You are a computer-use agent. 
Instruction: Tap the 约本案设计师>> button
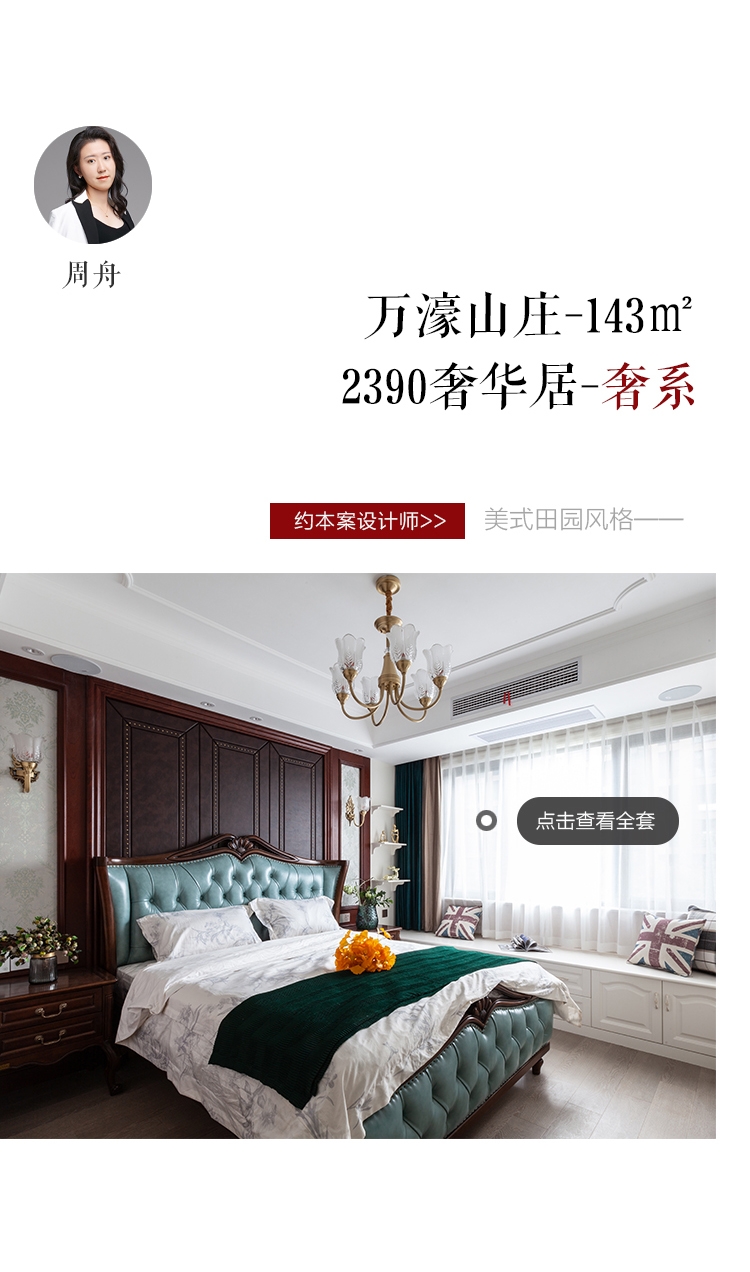367,521
